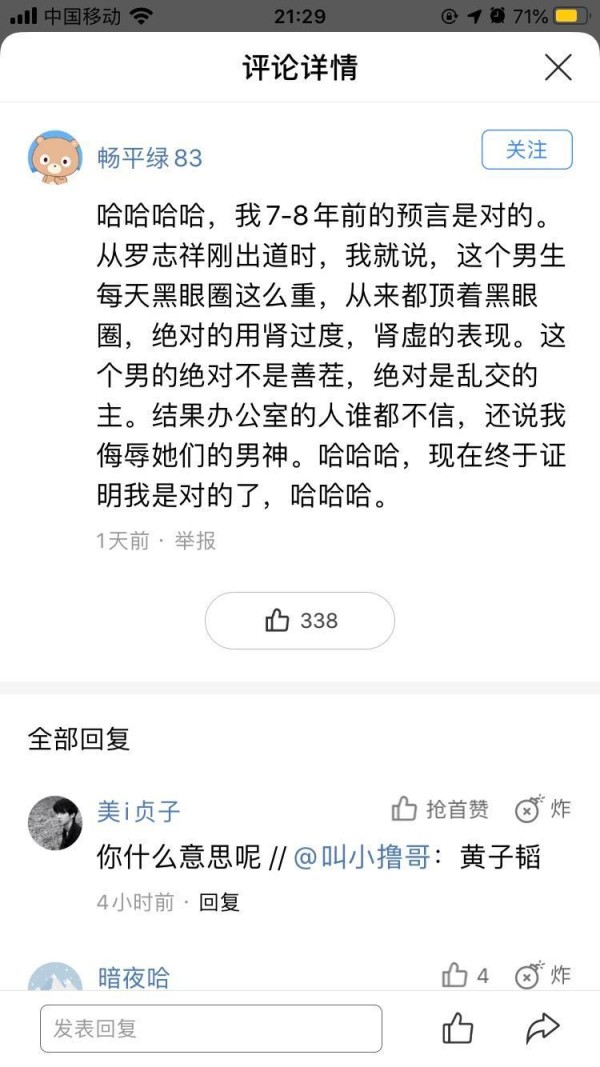Open the 发表回复 input field

point(211,1028)
